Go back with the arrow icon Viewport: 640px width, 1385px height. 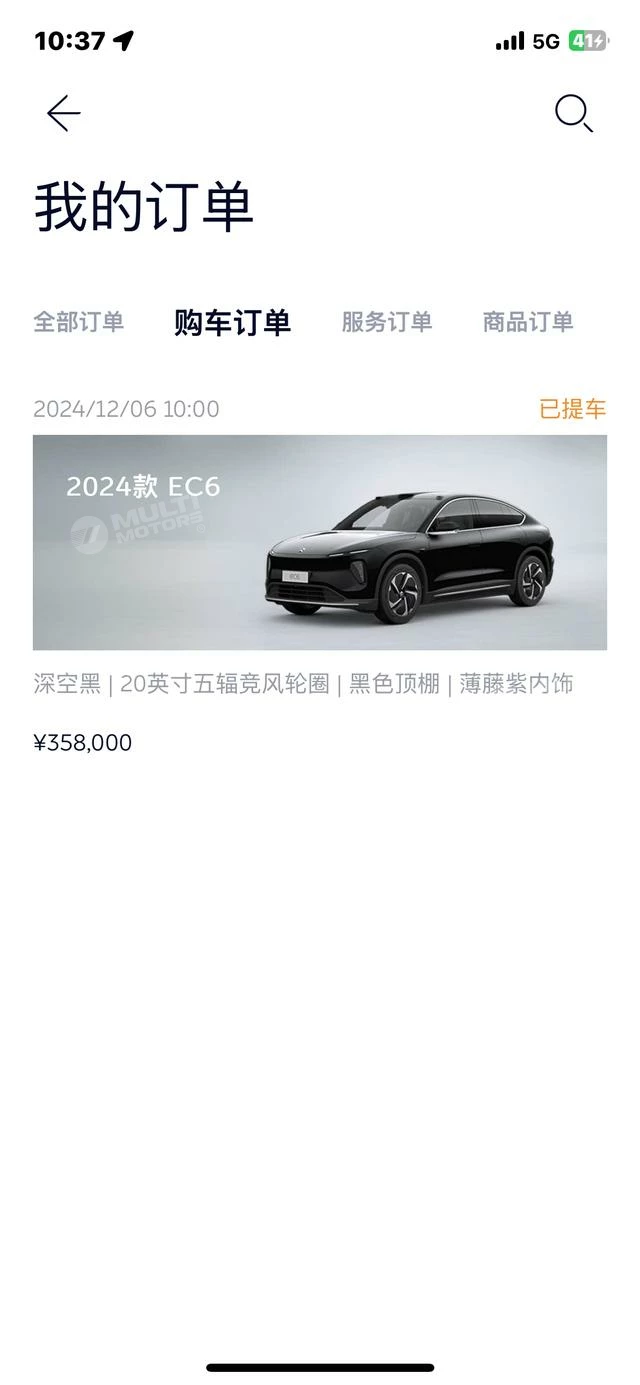pos(63,113)
